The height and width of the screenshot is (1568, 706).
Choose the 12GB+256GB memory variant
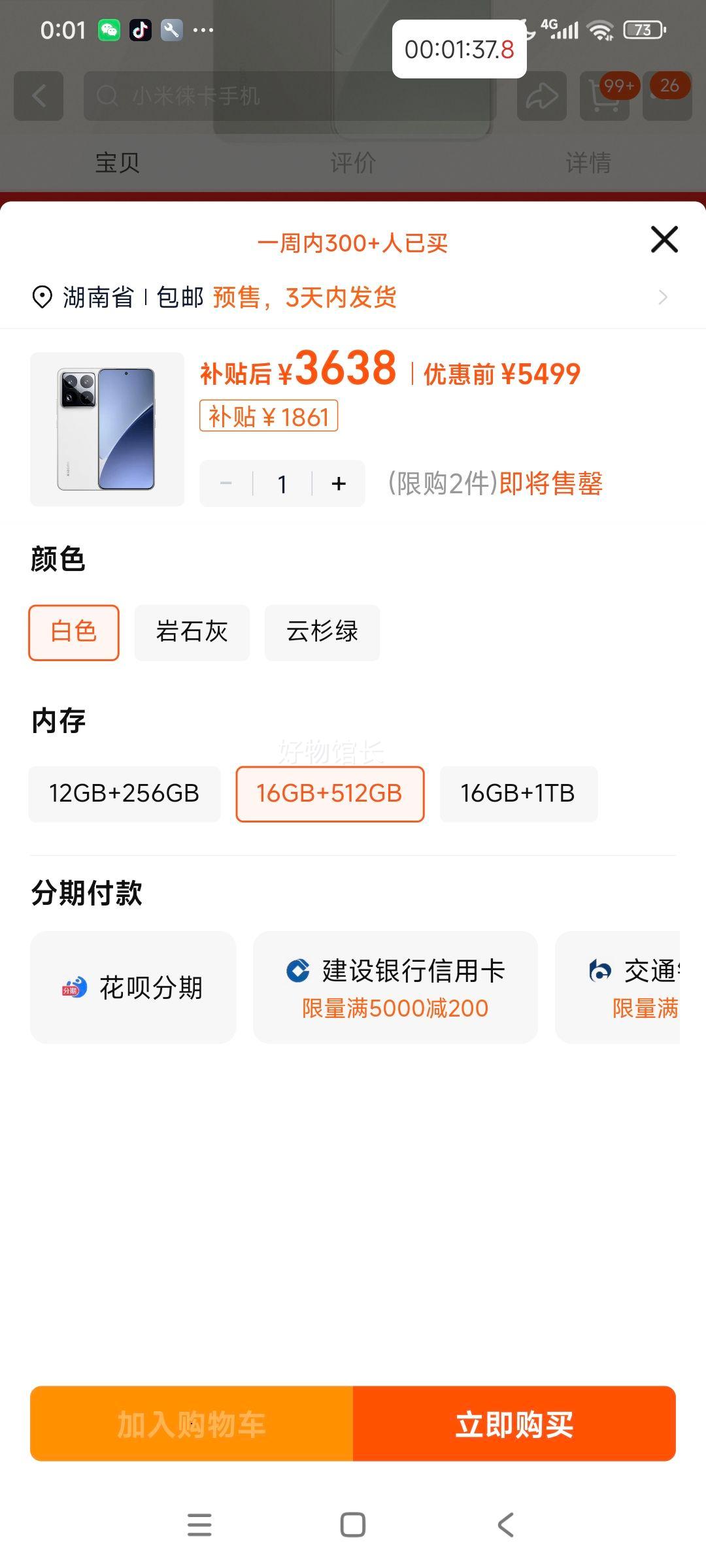124,794
